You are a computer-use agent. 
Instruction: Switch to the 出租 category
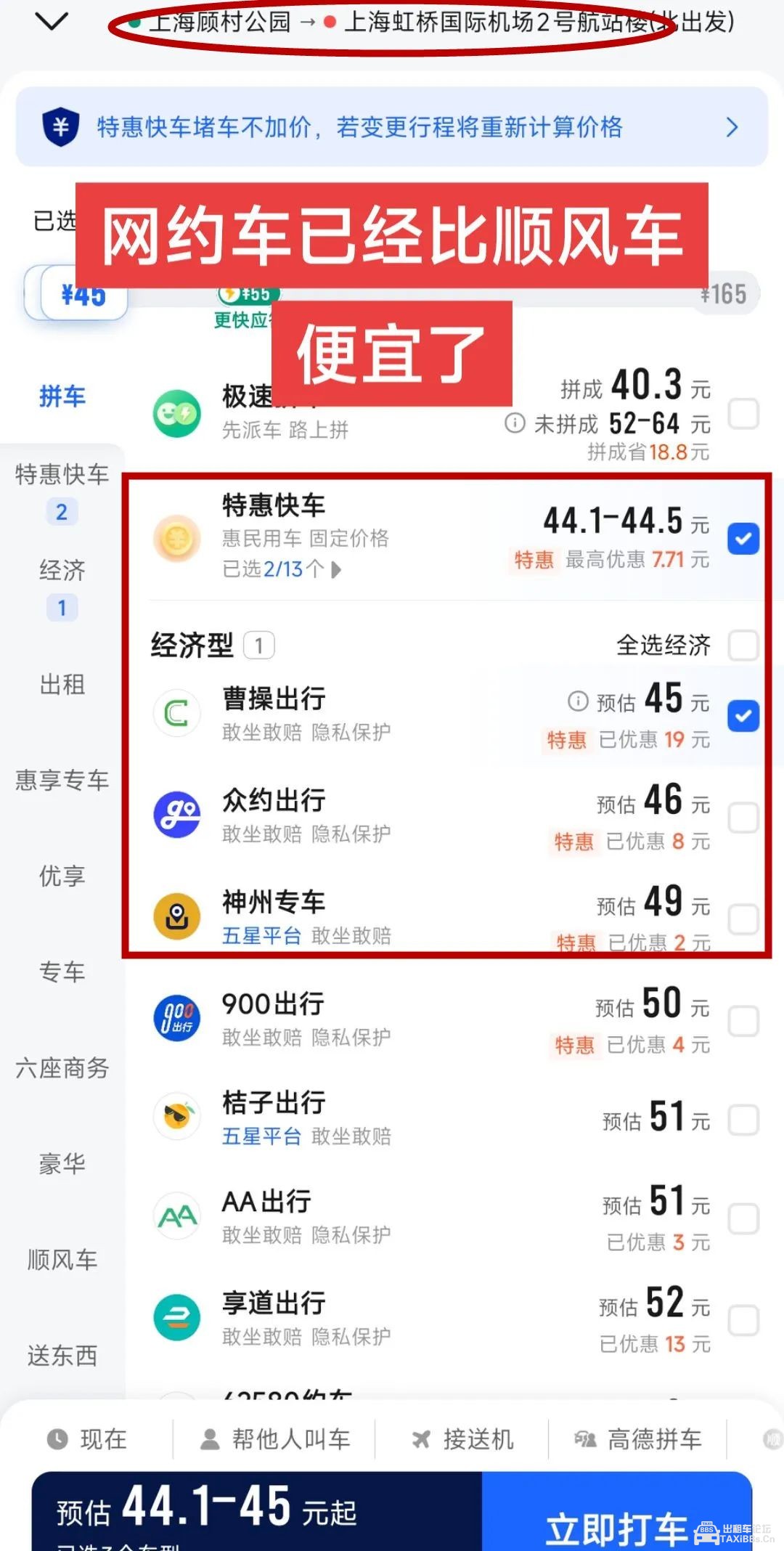[62, 684]
